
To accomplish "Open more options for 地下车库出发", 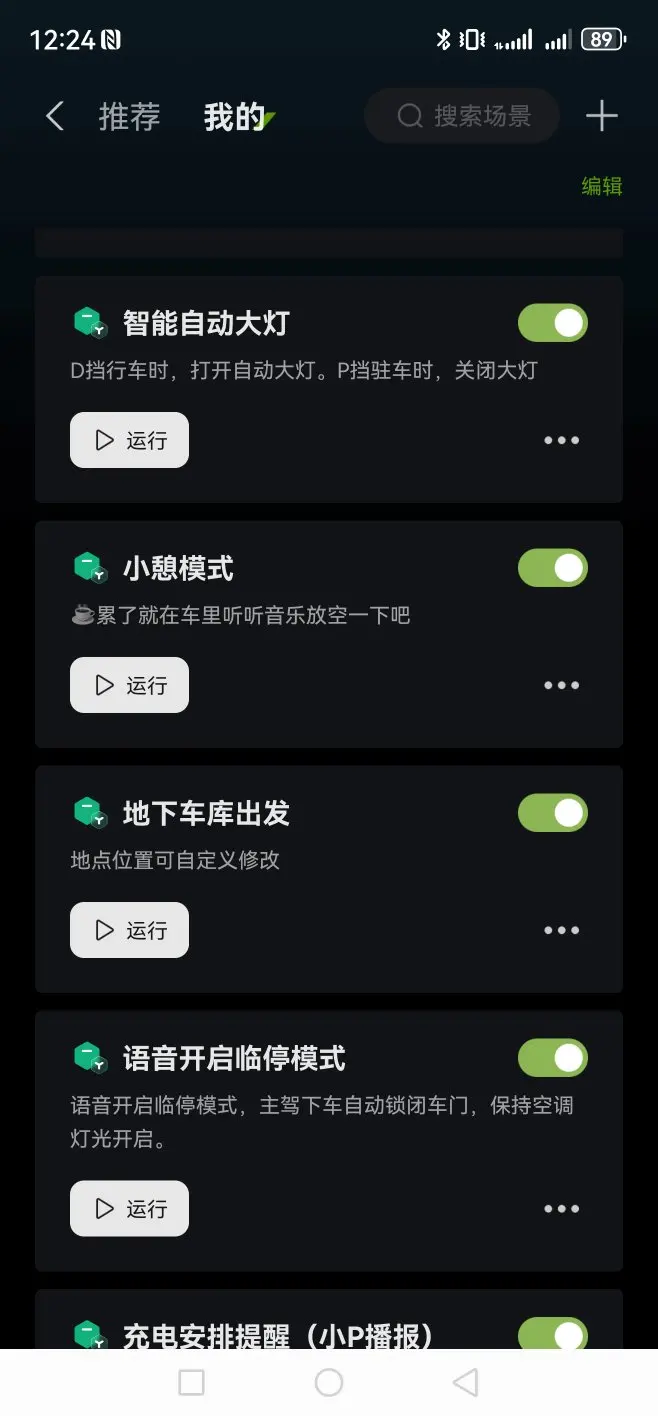I will click(x=561, y=930).
